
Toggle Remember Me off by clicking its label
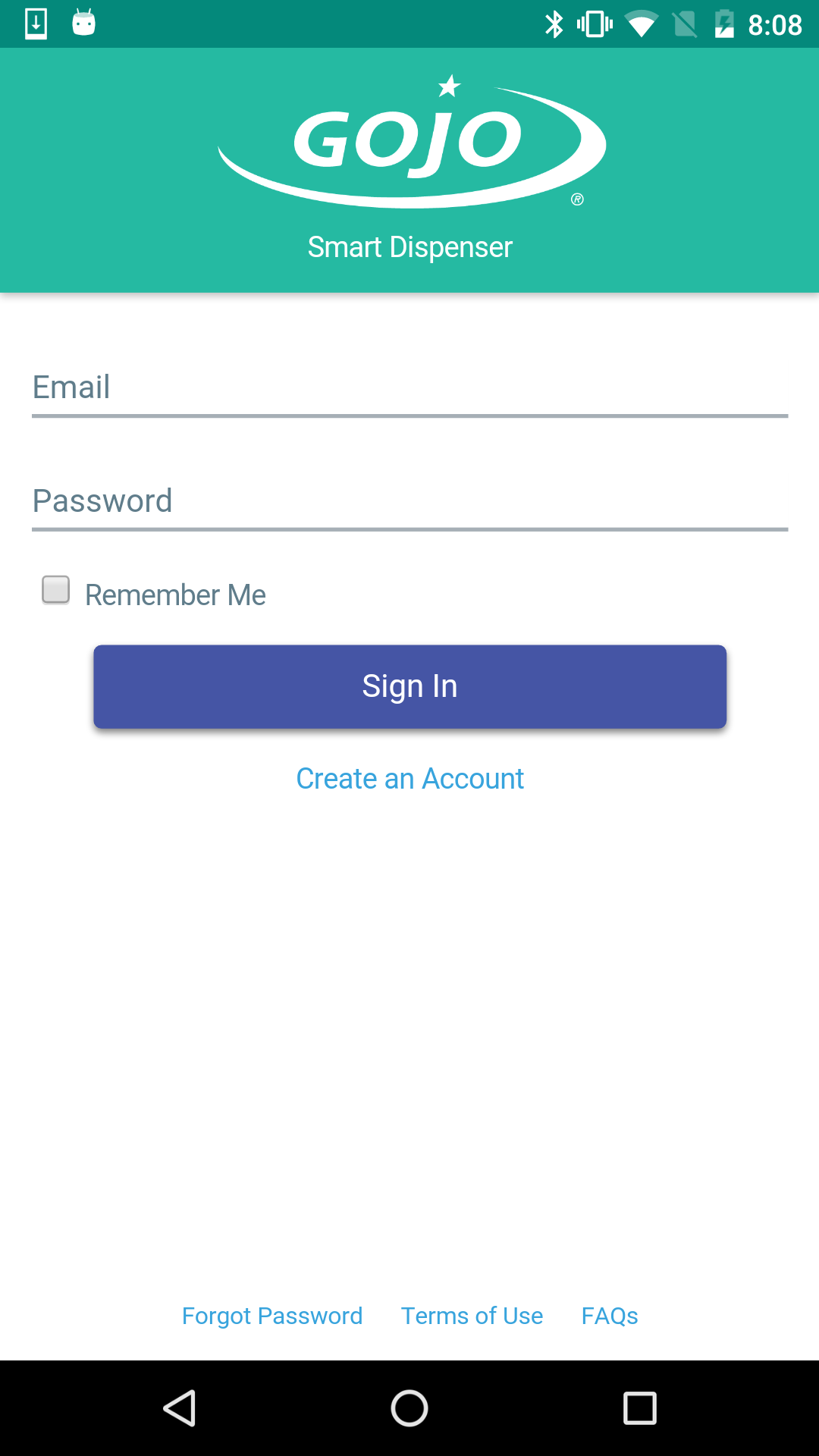[x=175, y=595]
